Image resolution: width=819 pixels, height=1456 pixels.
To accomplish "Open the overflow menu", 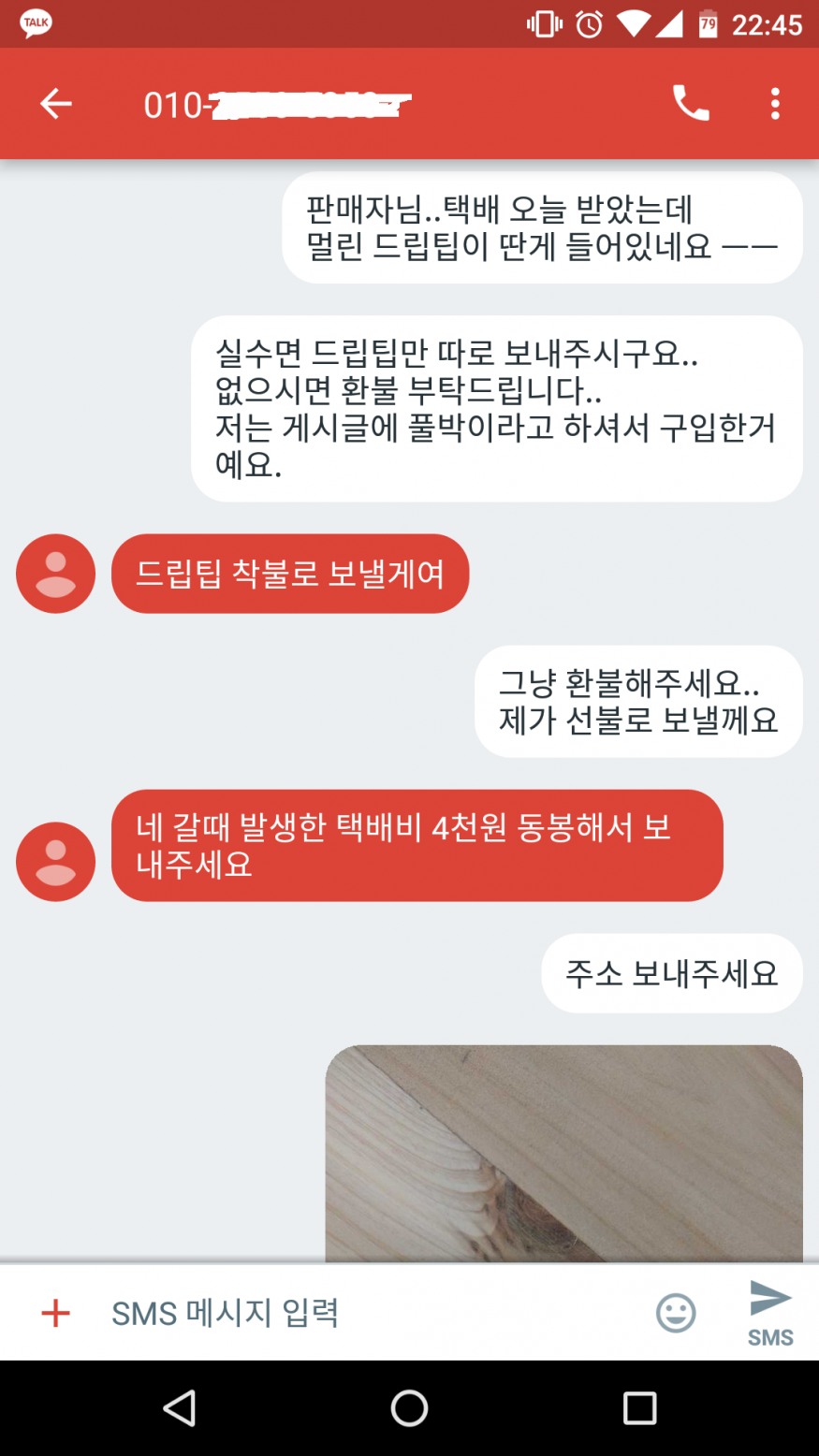I will click(x=775, y=104).
